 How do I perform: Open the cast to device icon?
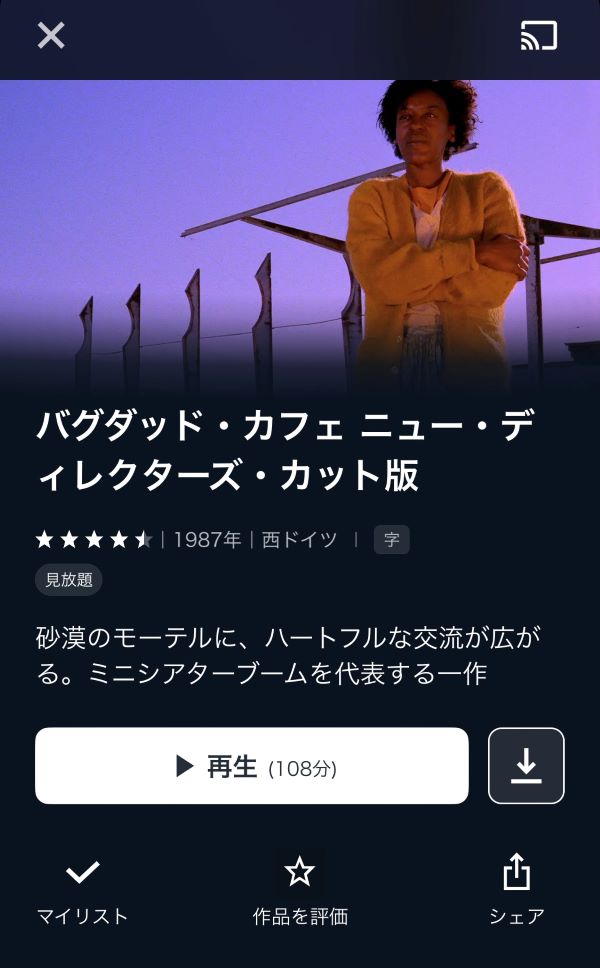tap(539, 36)
